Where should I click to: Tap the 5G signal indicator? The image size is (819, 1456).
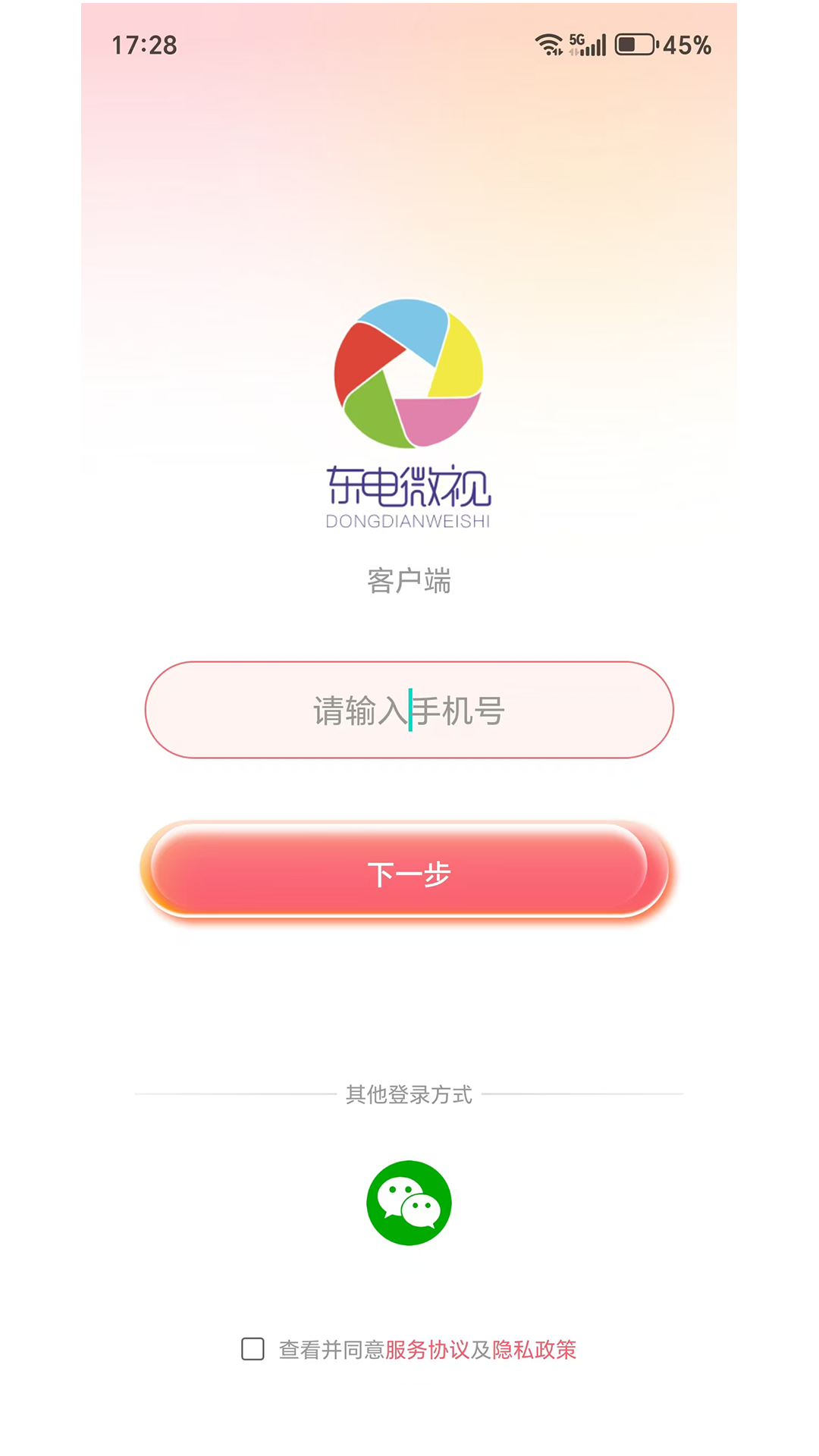[588, 43]
